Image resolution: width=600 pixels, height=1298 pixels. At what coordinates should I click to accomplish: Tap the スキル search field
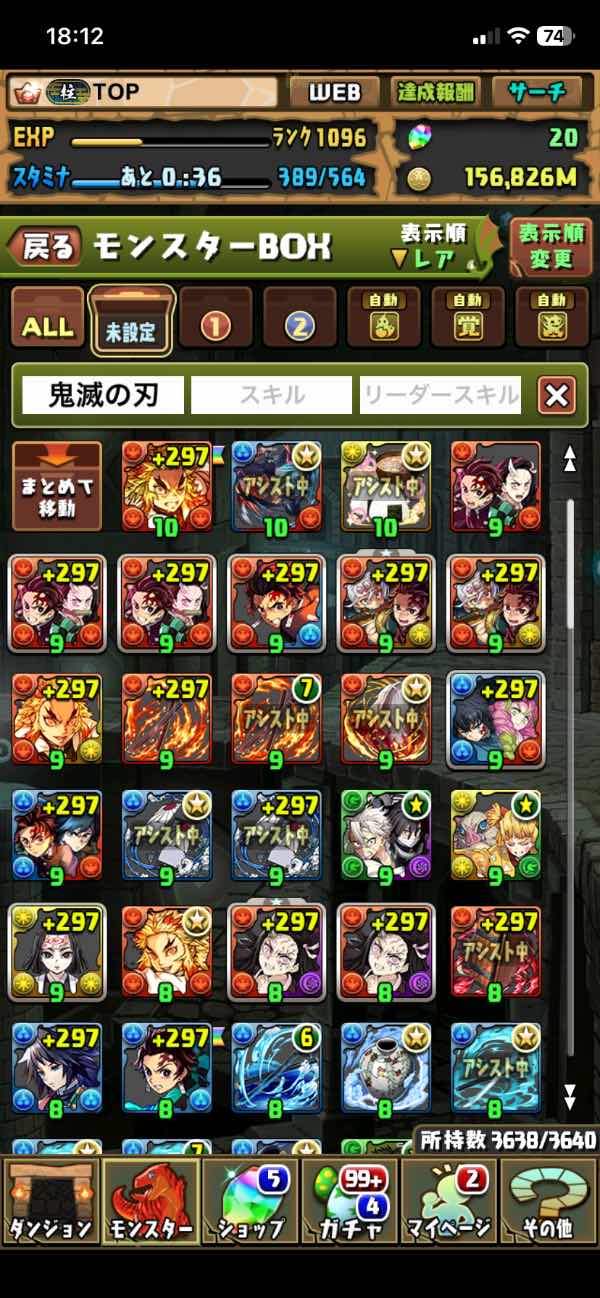[271, 396]
